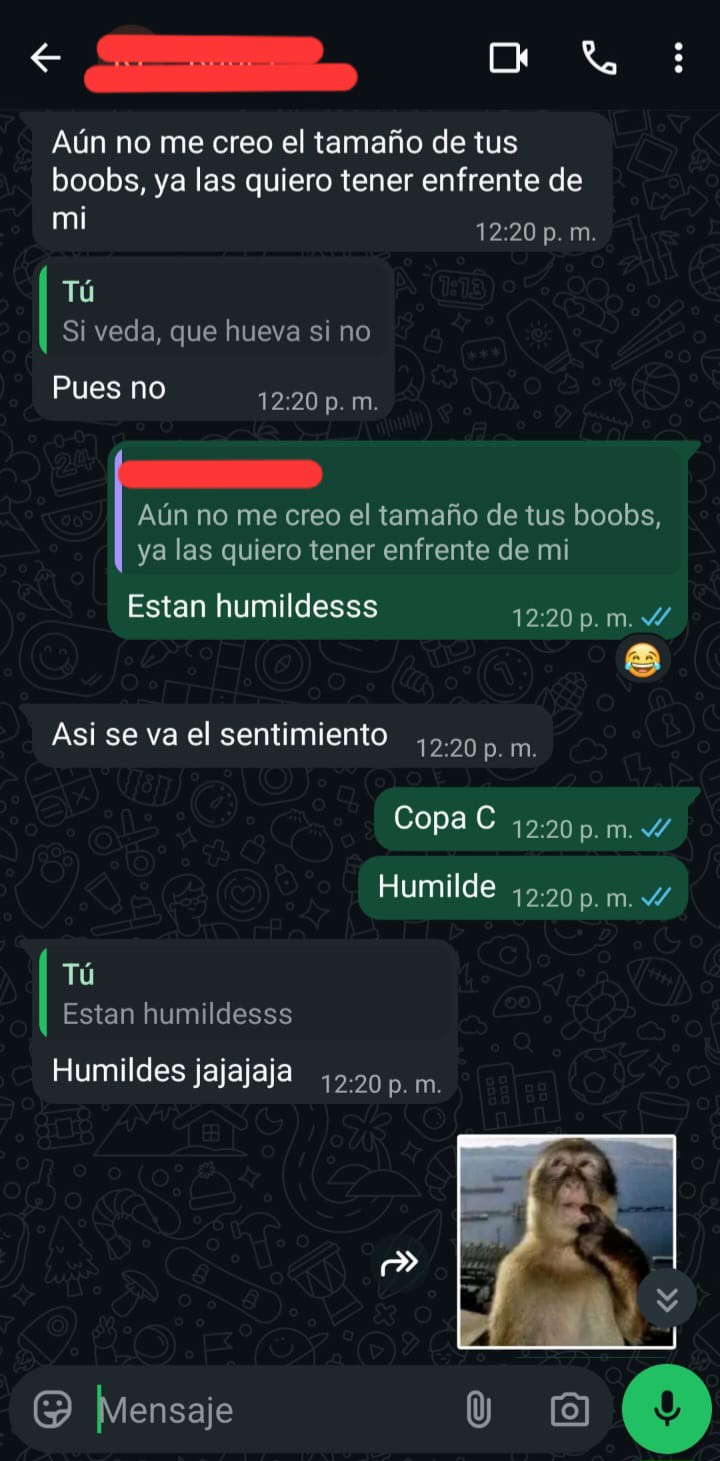The height and width of the screenshot is (1461, 720).
Task: Tap the microphone to record voice message
Action: pyautogui.click(x=666, y=1410)
